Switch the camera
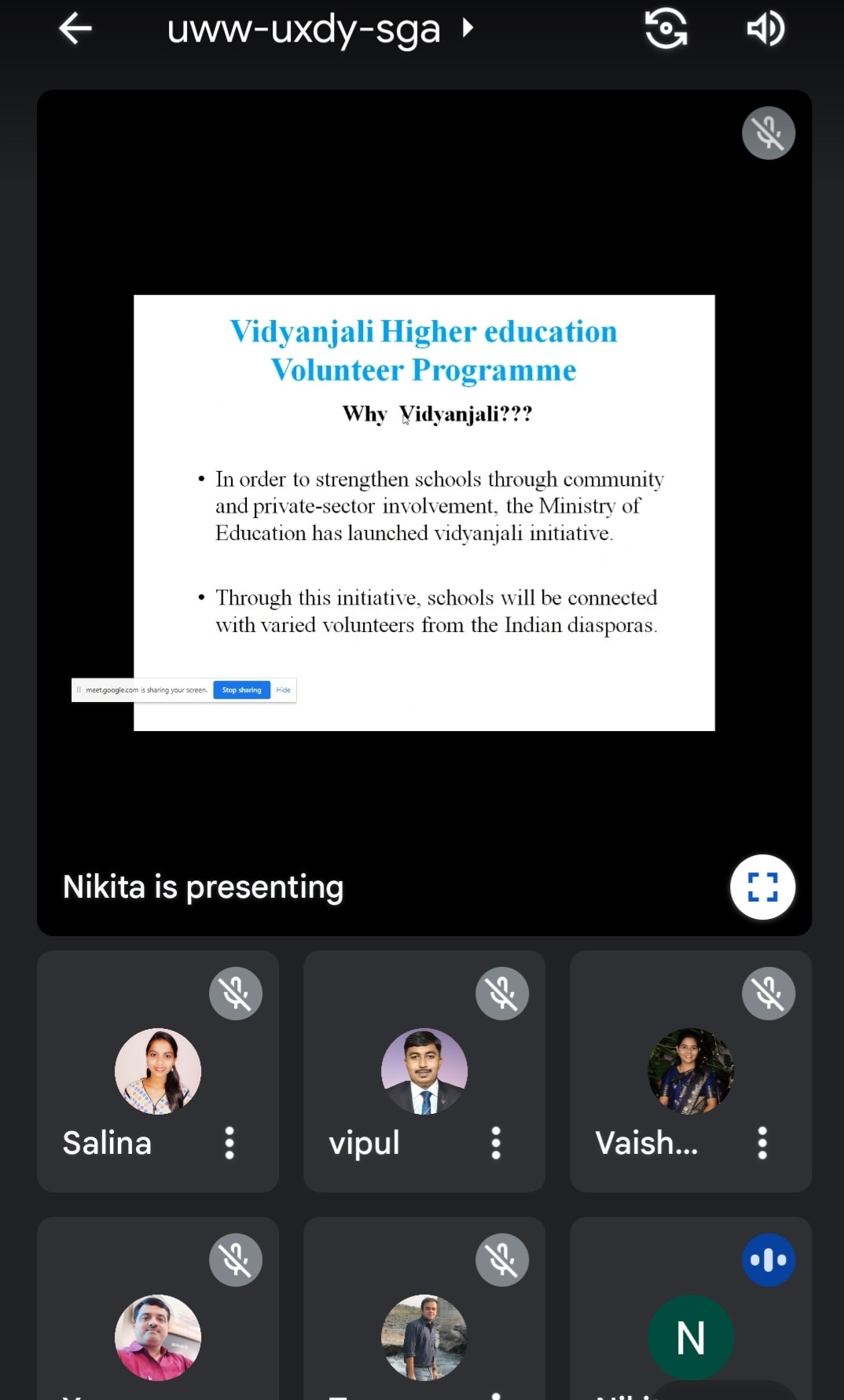 [666, 29]
